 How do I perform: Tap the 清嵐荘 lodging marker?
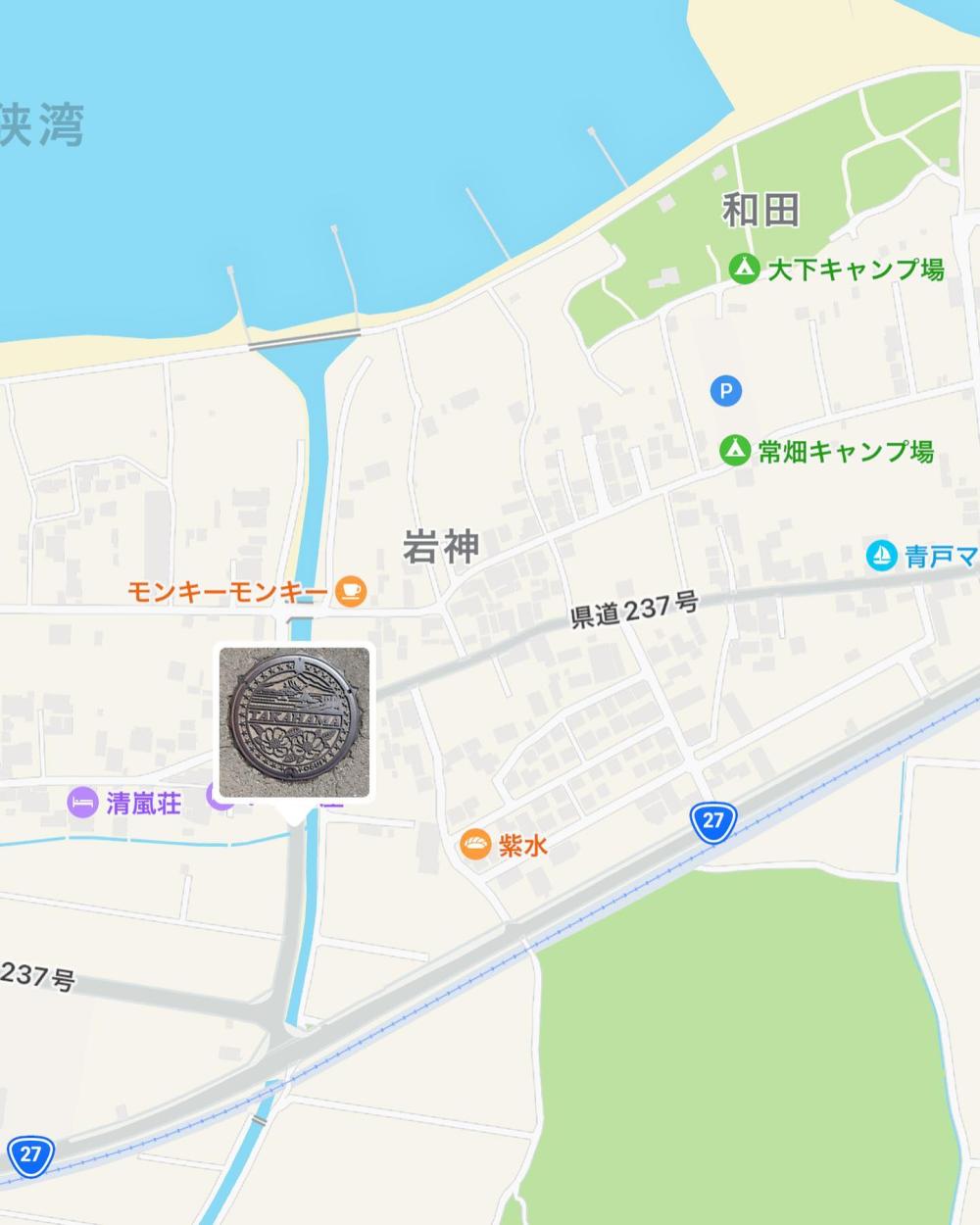click(x=82, y=803)
